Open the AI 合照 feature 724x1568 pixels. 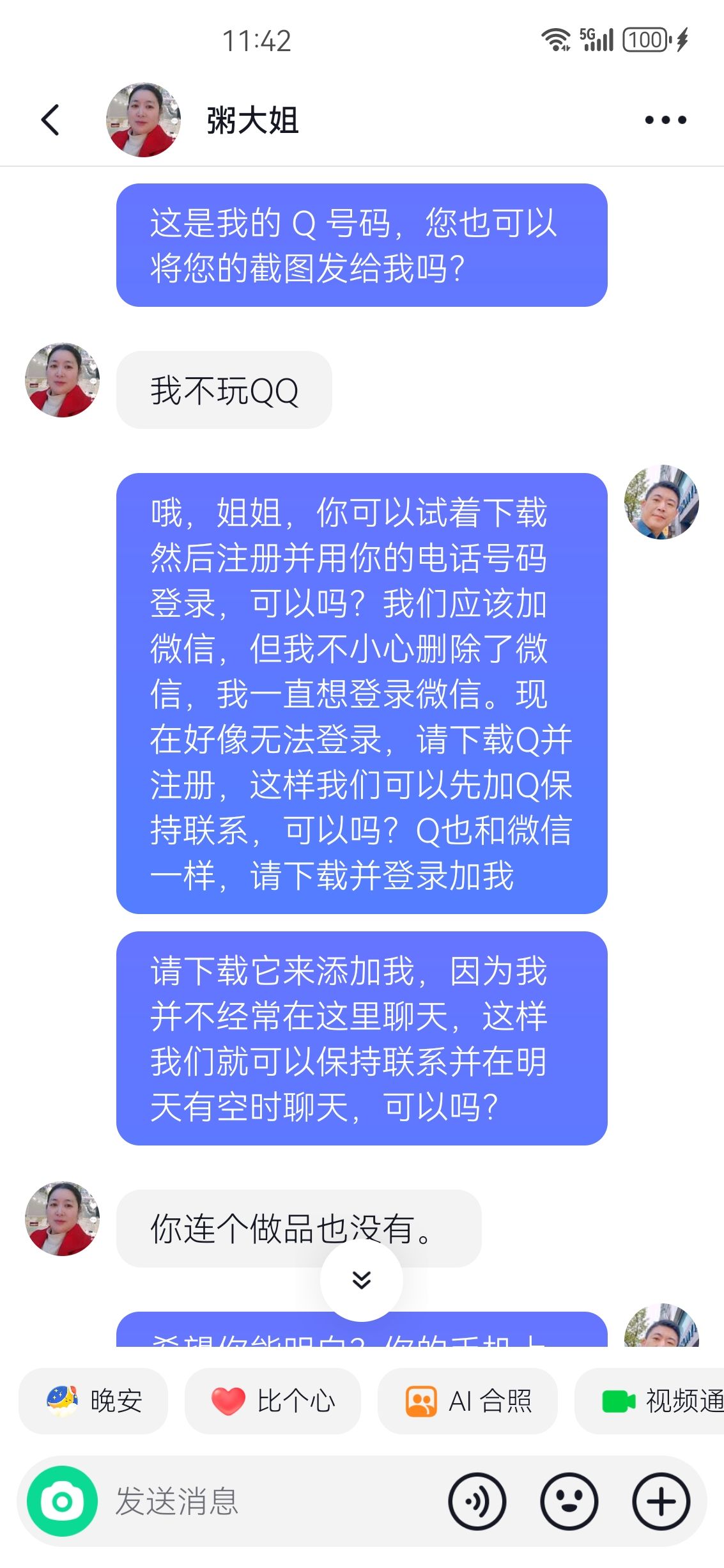click(468, 1401)
